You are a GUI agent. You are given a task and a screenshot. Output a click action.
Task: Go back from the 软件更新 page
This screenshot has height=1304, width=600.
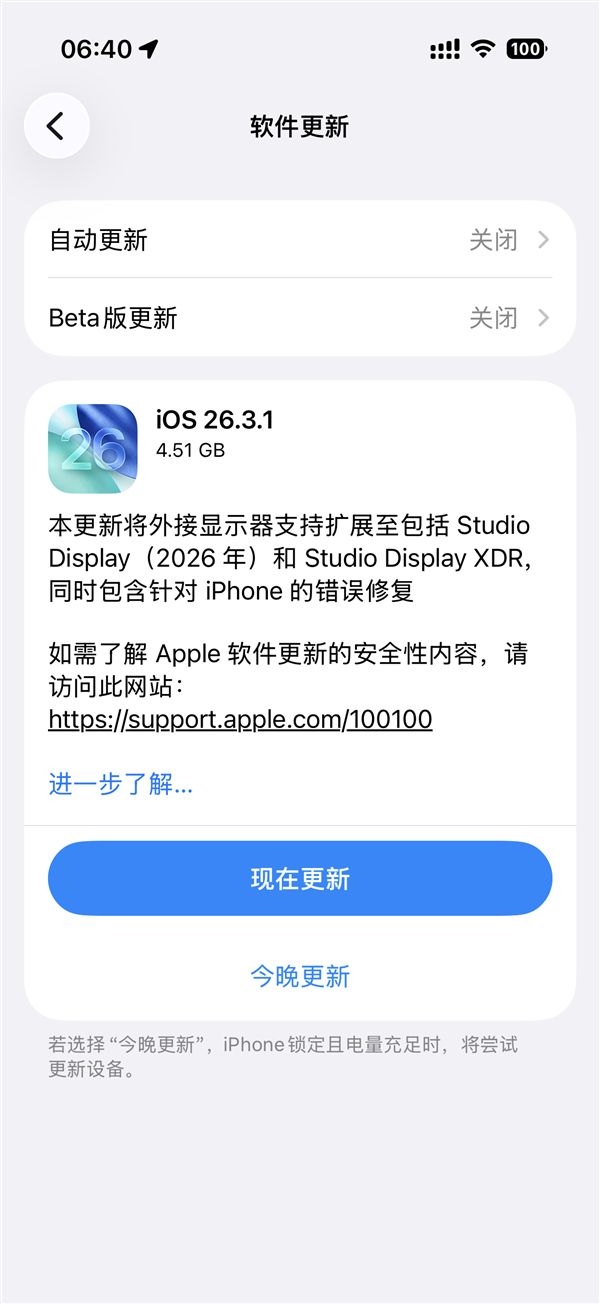pyautogui.click(x=57, y=126)
